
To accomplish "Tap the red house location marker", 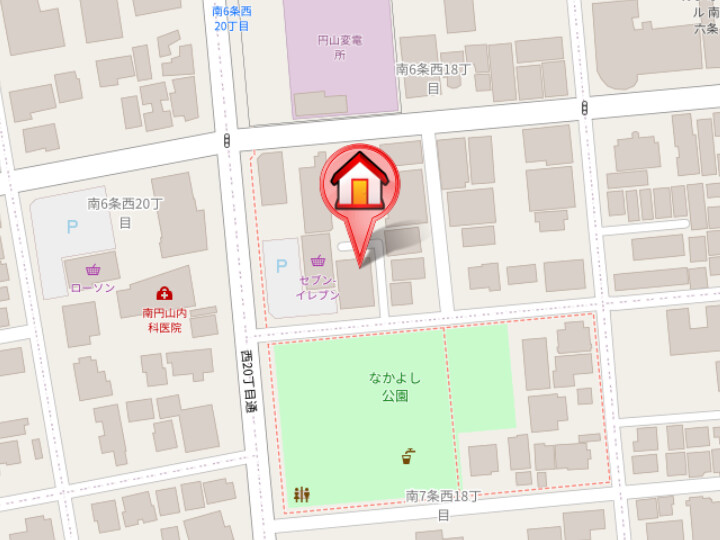I will [360, 185].
